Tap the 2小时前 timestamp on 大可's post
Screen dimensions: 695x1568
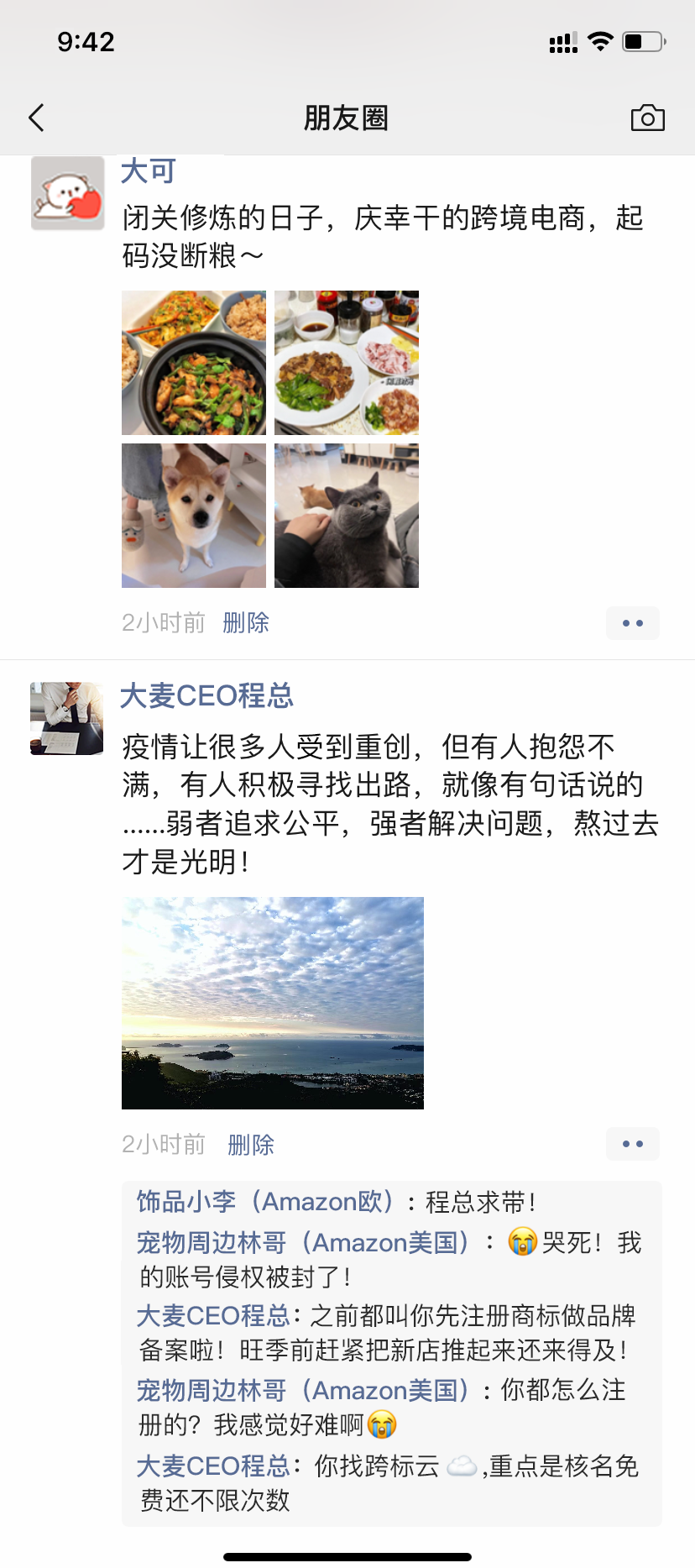pos(162,623)
